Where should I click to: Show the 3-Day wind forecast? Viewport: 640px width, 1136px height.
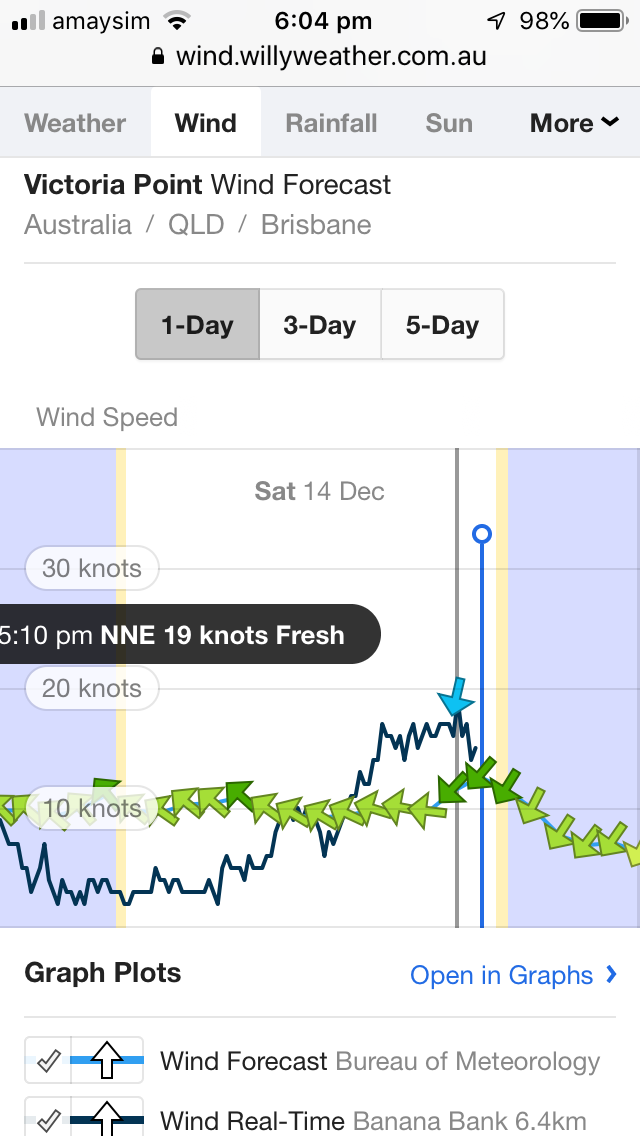(x=320, y=325)
